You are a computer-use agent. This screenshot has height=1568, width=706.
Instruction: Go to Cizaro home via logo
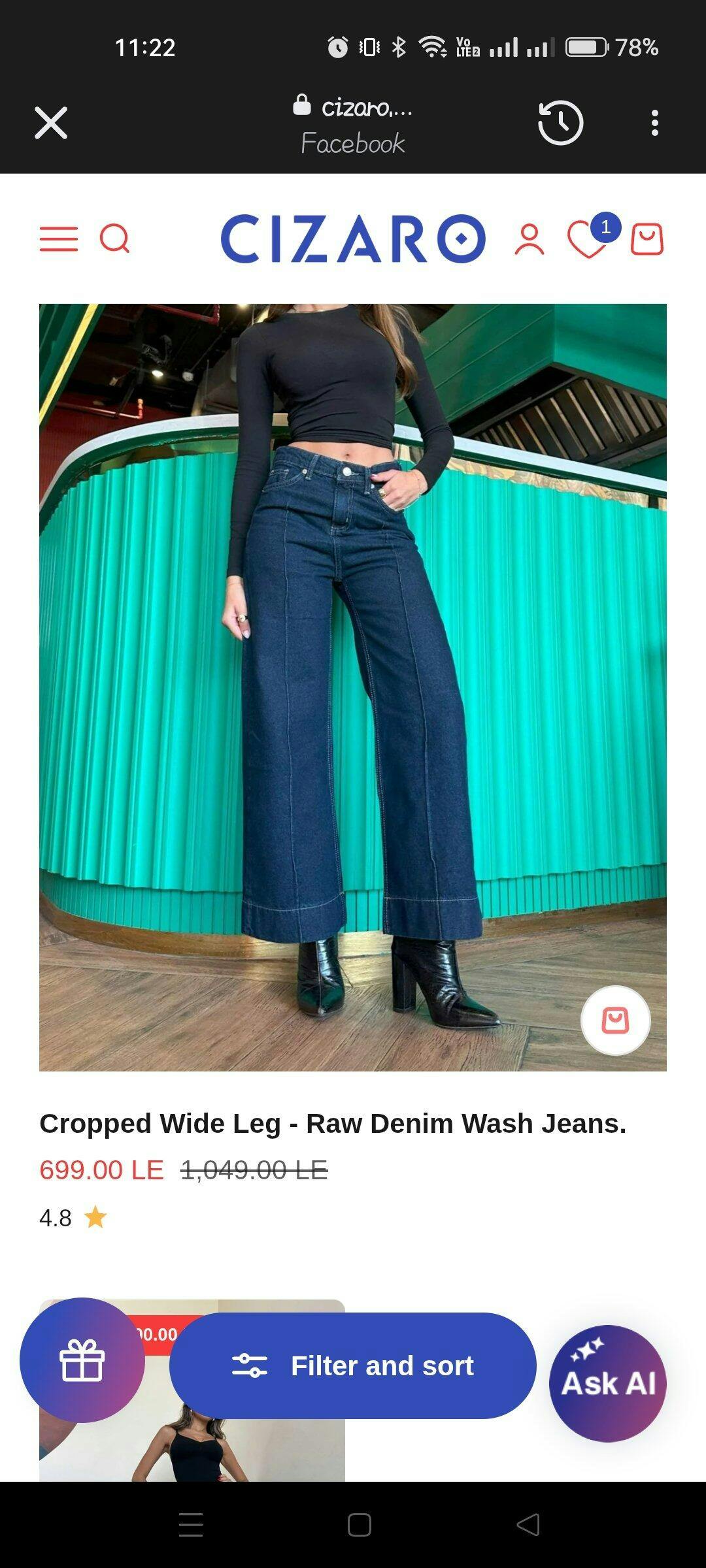pyautogui.click(x=353, y=238)
